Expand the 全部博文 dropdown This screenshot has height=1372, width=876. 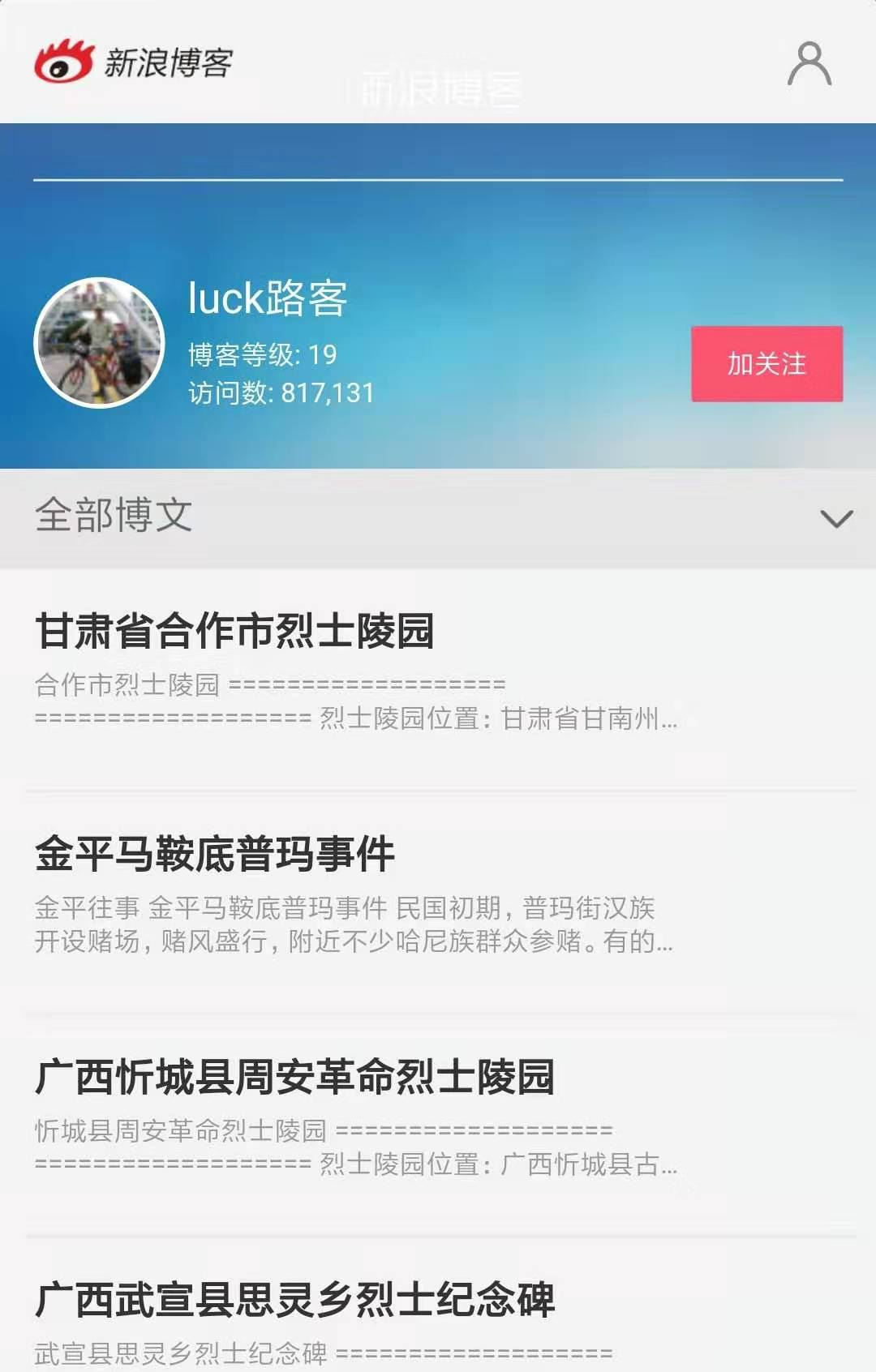(x=835, y=517)
